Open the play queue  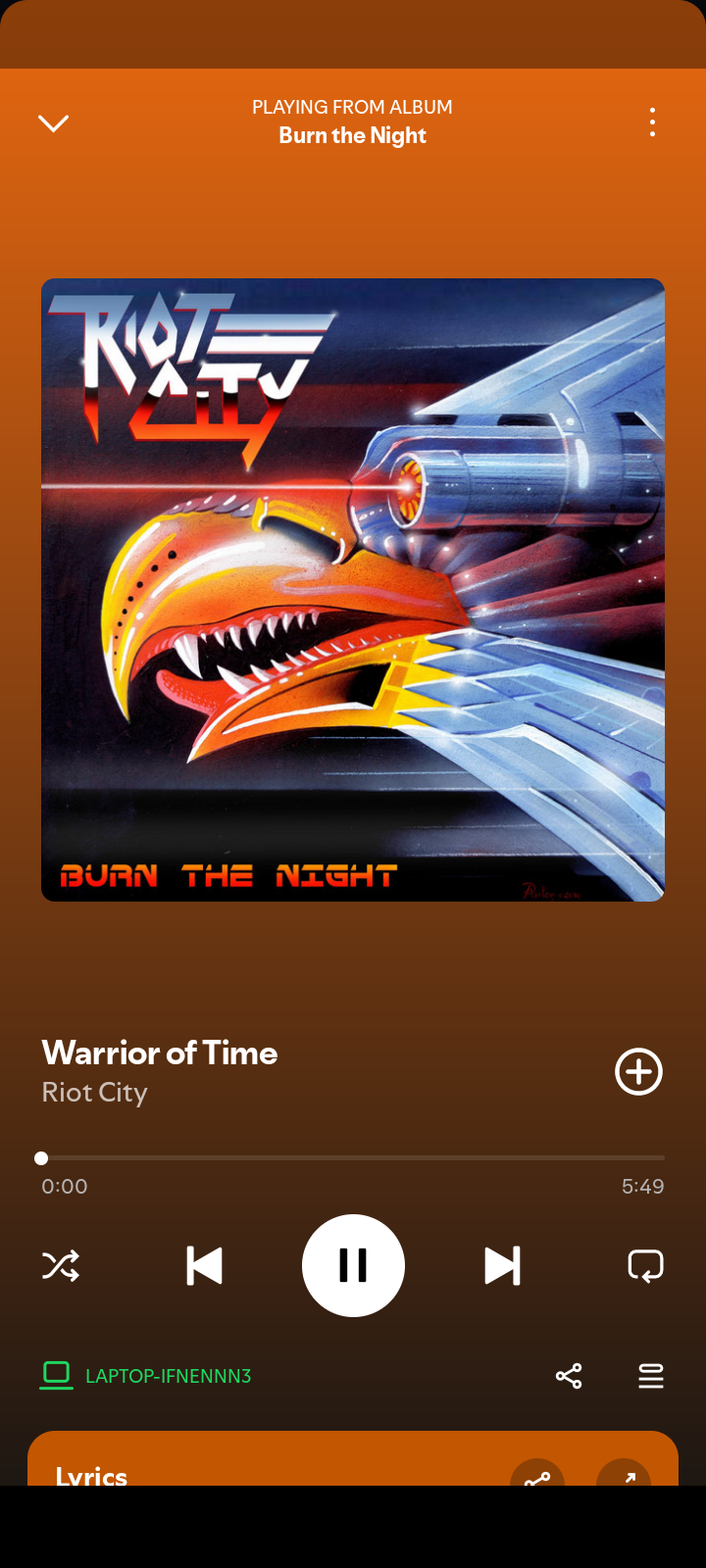click(x=651, y=1376)
